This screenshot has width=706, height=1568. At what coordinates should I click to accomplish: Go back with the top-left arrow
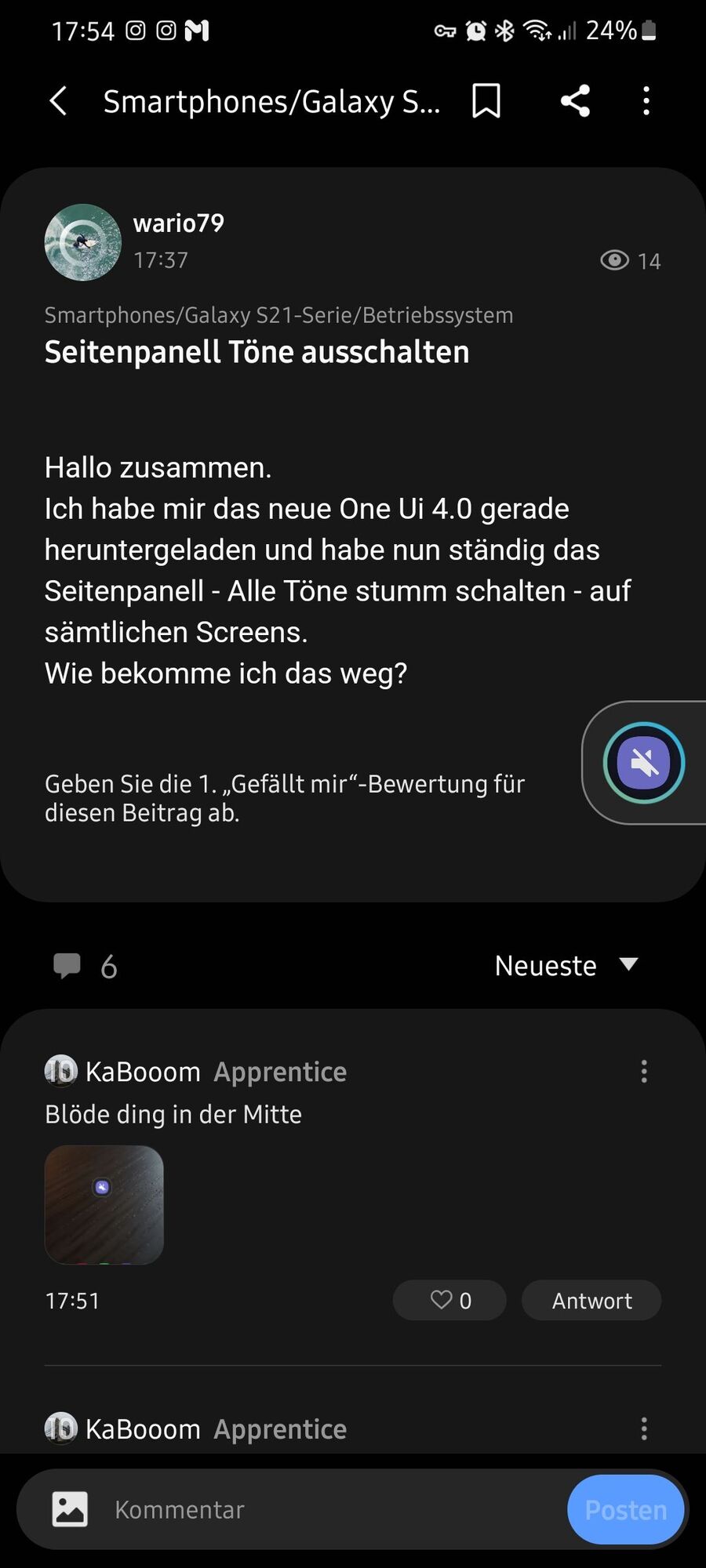point(59,101)
